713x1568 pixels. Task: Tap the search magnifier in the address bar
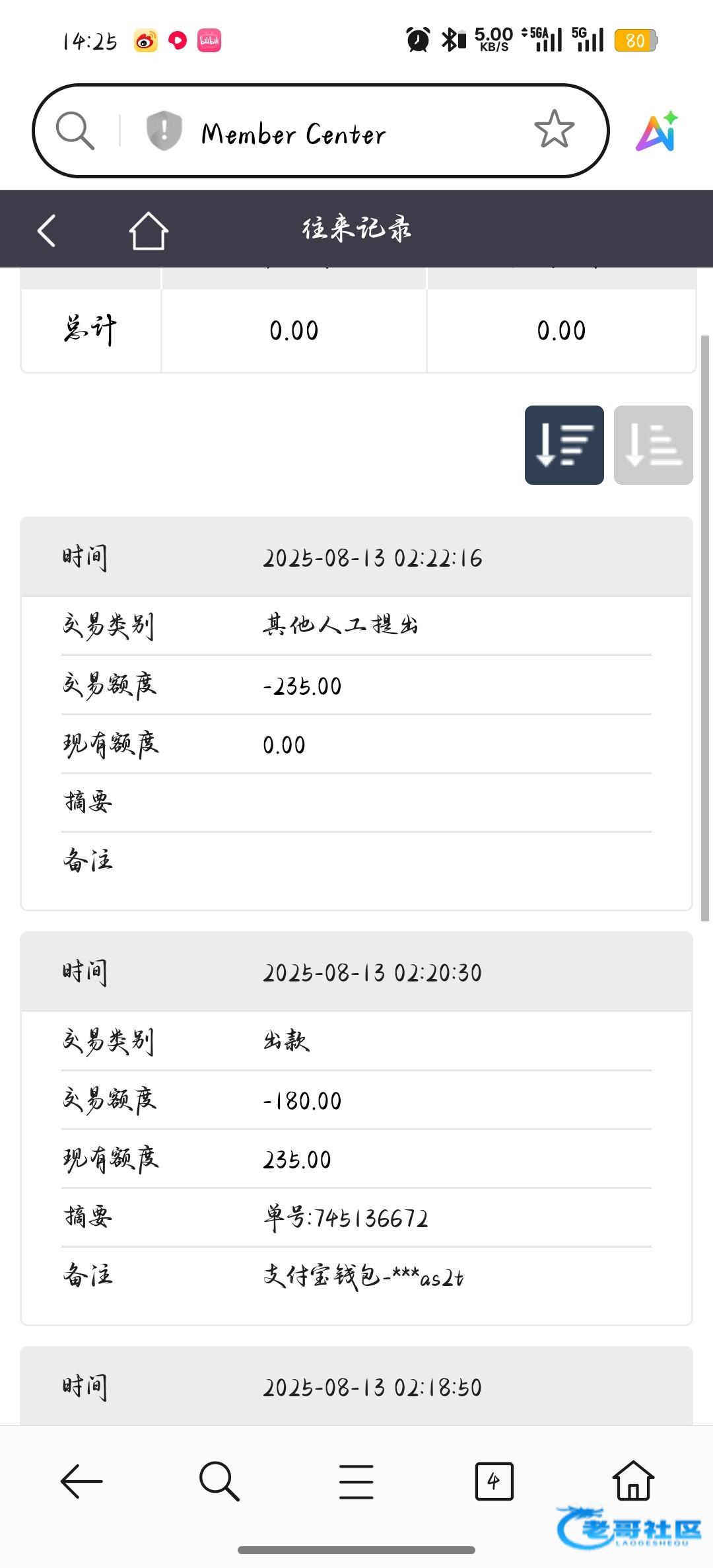75,130
